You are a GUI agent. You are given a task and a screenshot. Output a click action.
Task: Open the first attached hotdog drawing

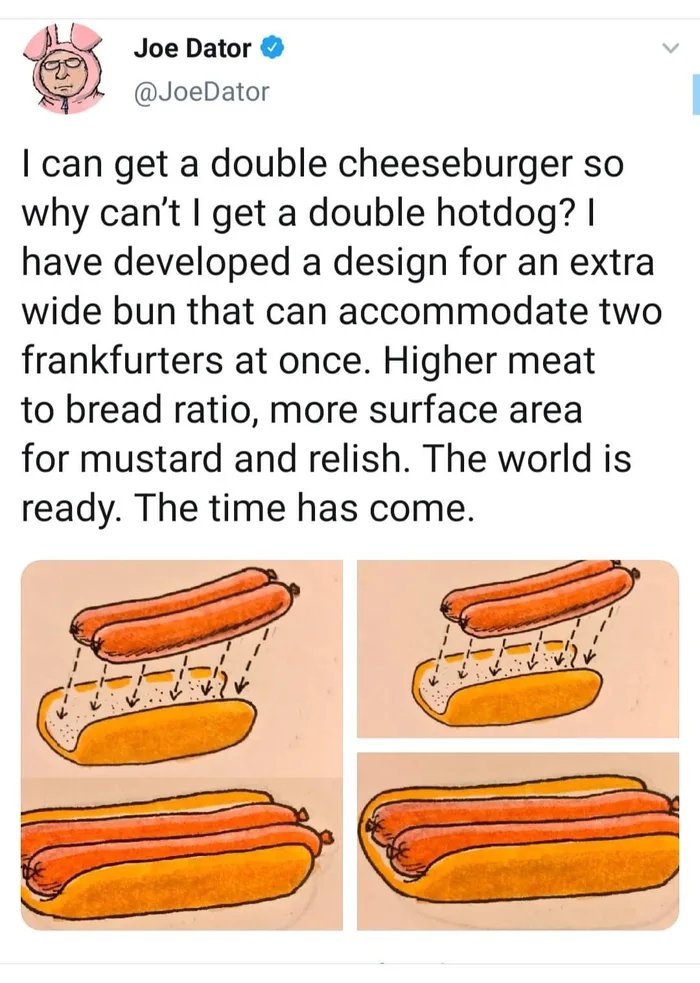pyautogui.click(x=182, y=667)
